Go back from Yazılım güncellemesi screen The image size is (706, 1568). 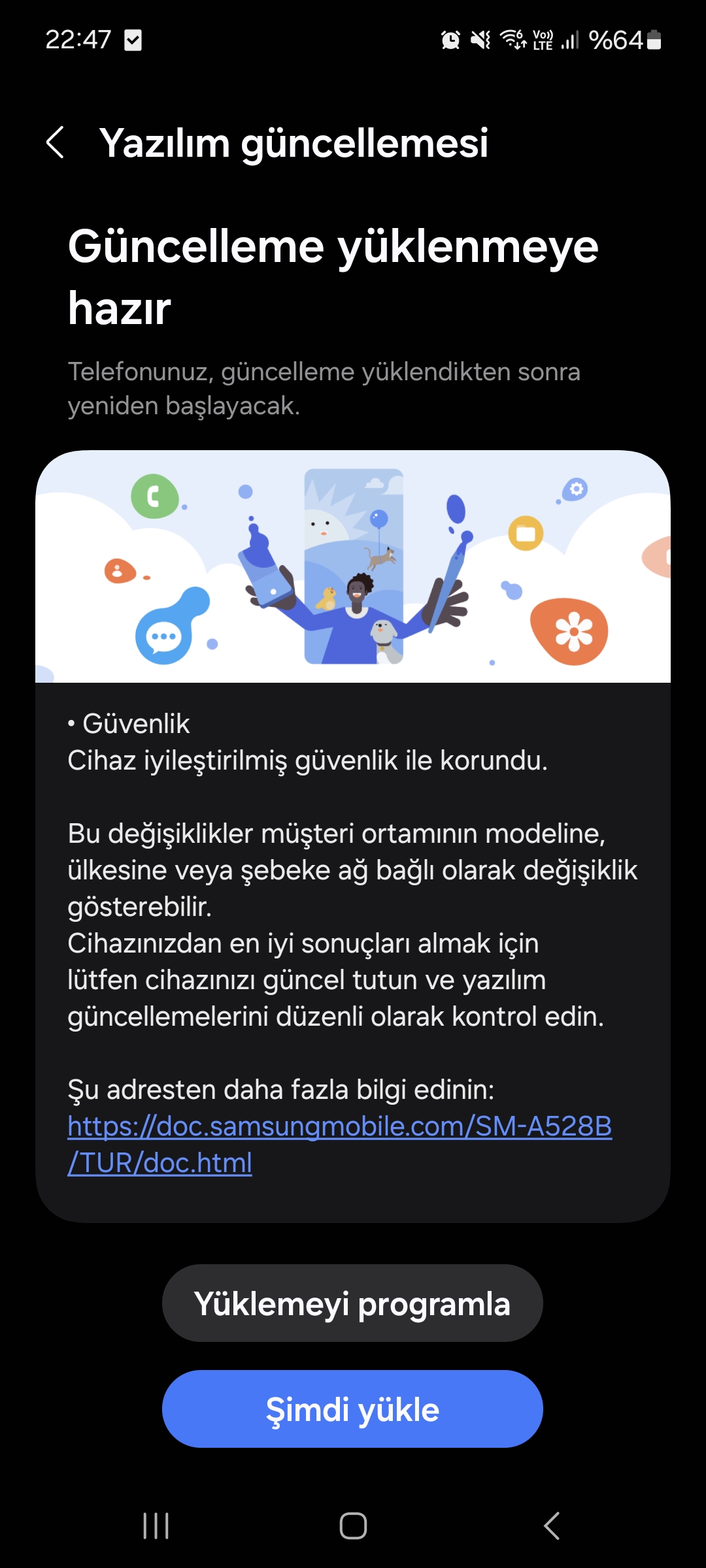[56, 142]
